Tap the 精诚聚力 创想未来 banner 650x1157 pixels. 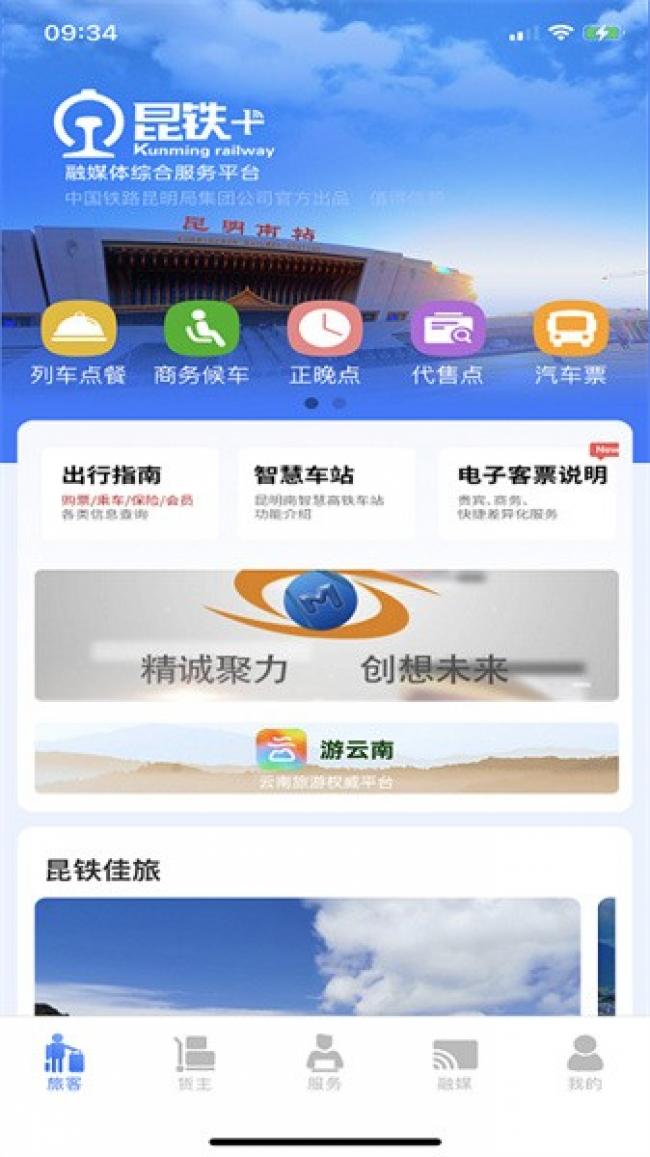[326, 635]
